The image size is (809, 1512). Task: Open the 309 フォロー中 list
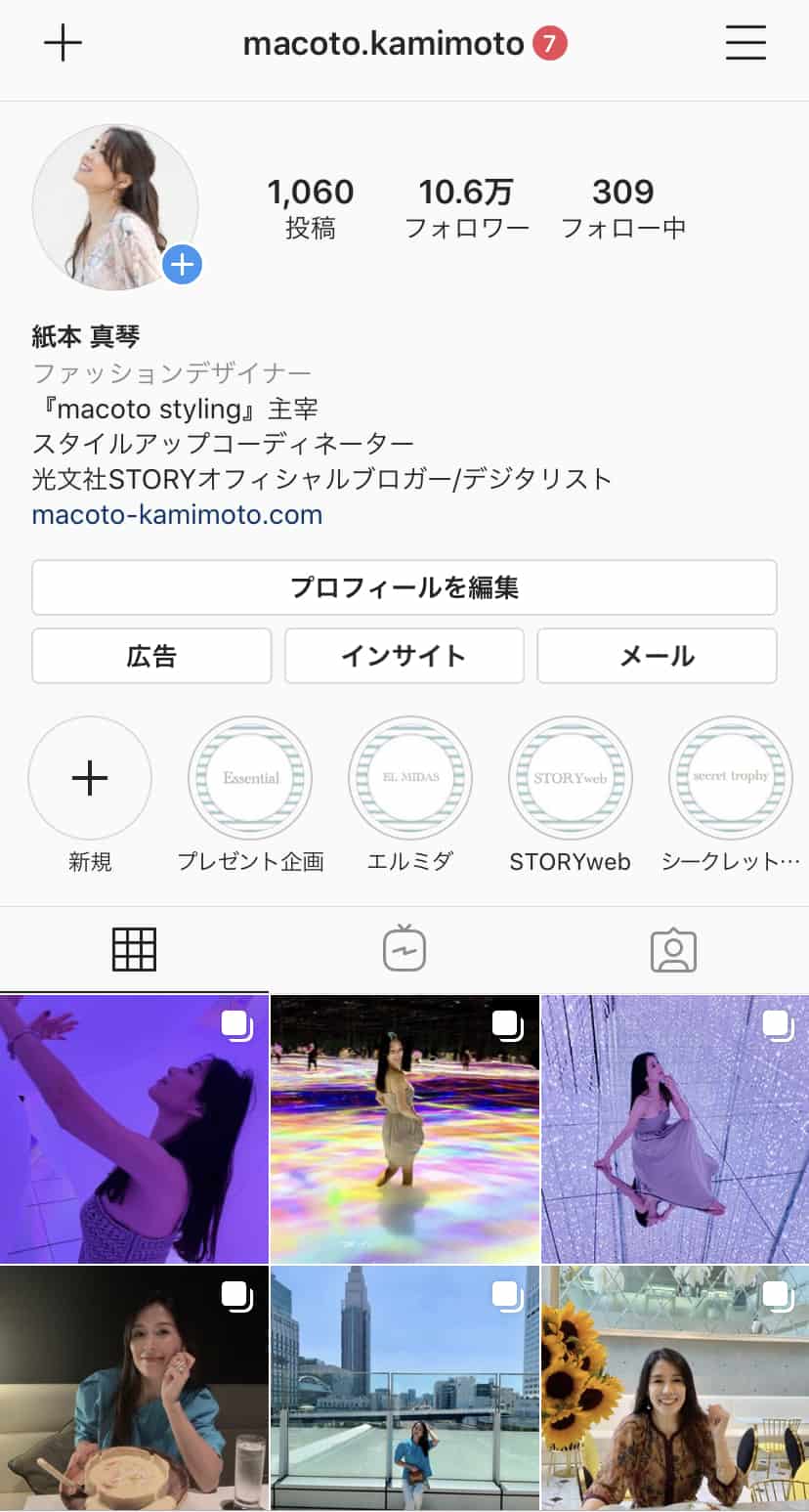(x=622, y=208)
